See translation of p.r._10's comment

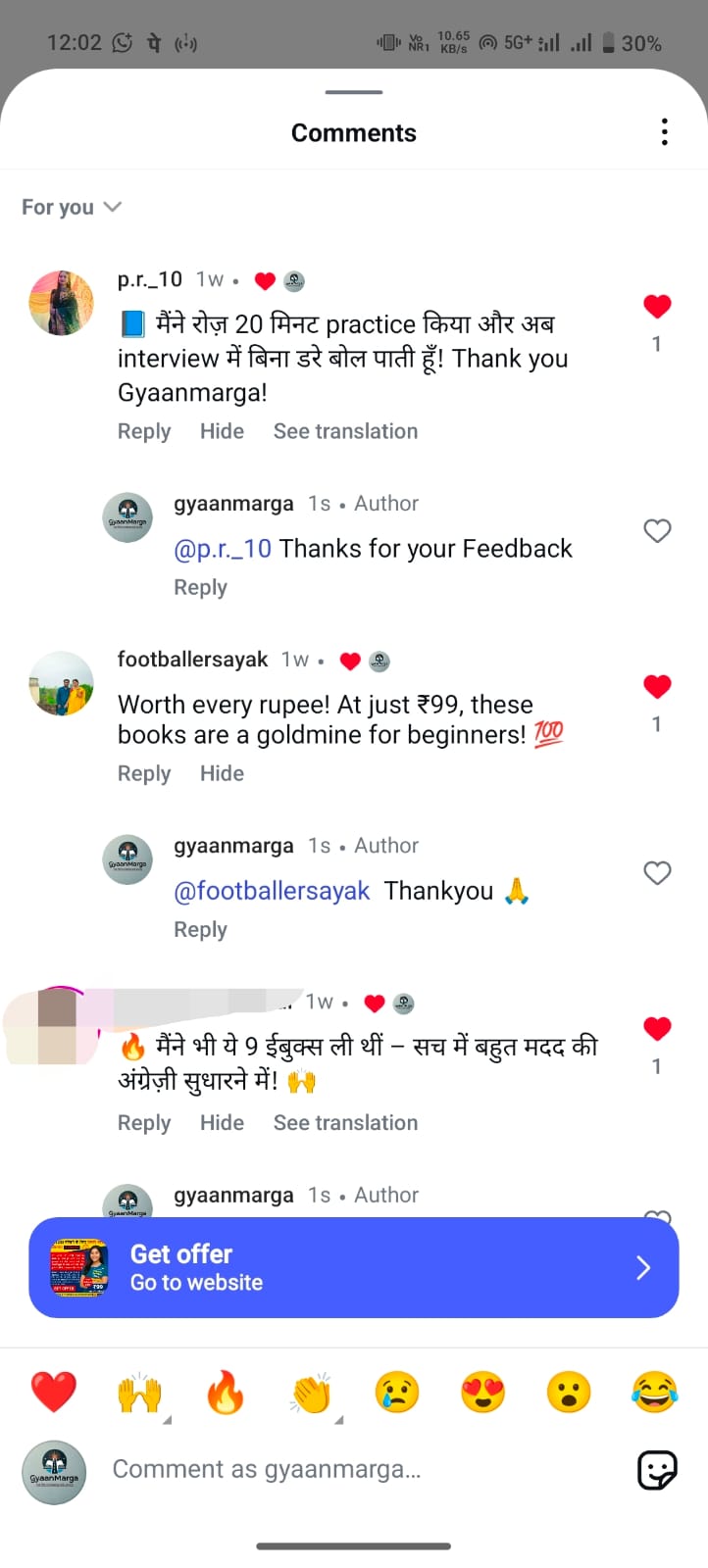pyautogui.click(x=345, y=431)
